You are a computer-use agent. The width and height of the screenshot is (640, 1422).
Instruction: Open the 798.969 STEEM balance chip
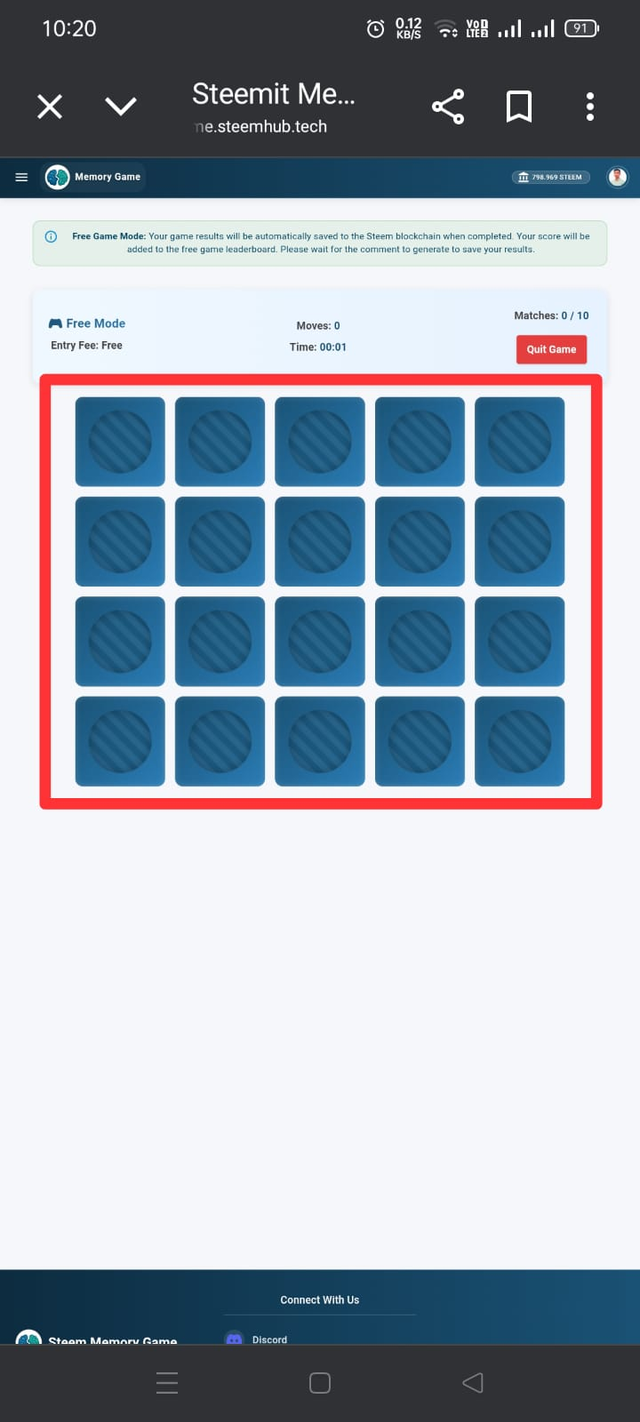[x=550, y=177]
